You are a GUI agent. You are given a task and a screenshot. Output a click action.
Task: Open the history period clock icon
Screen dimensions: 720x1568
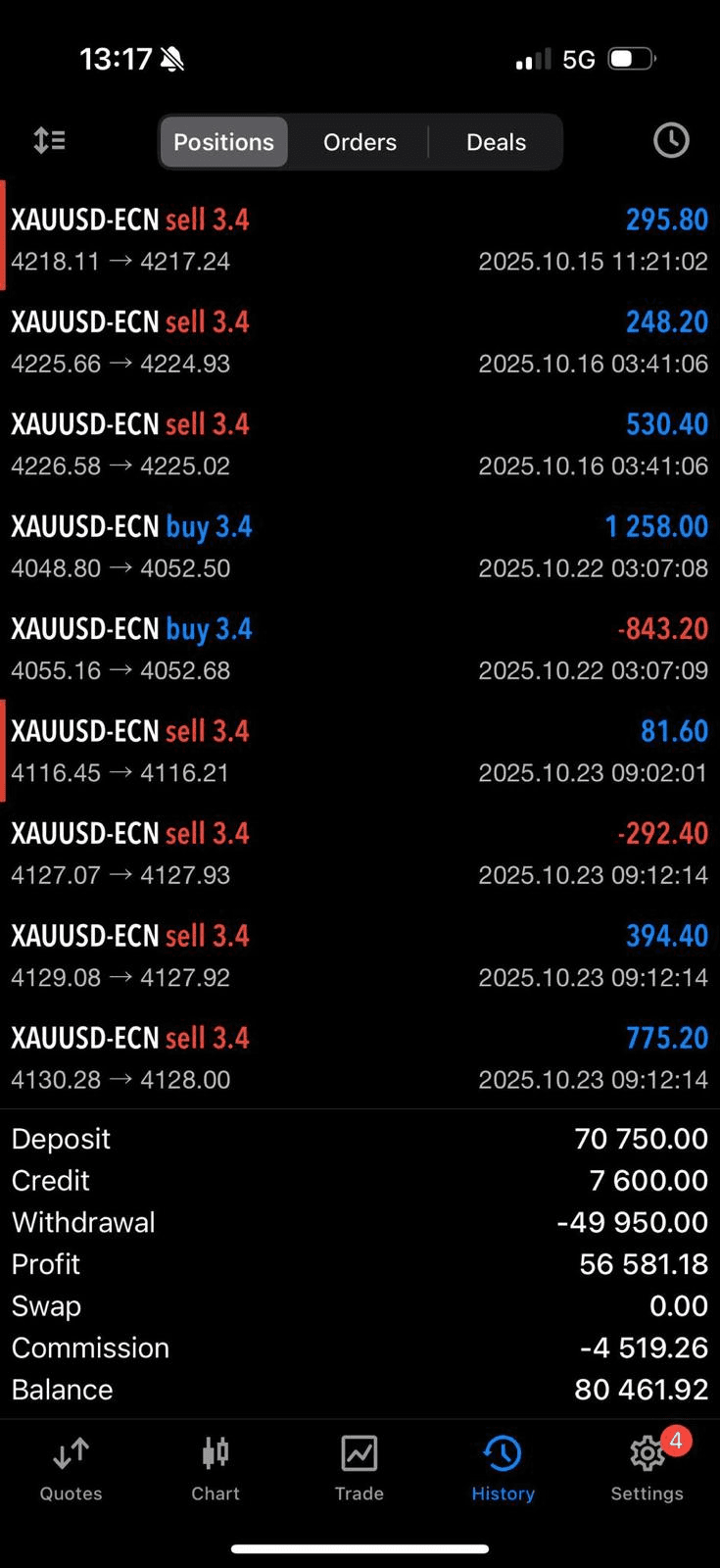(671, 141)
